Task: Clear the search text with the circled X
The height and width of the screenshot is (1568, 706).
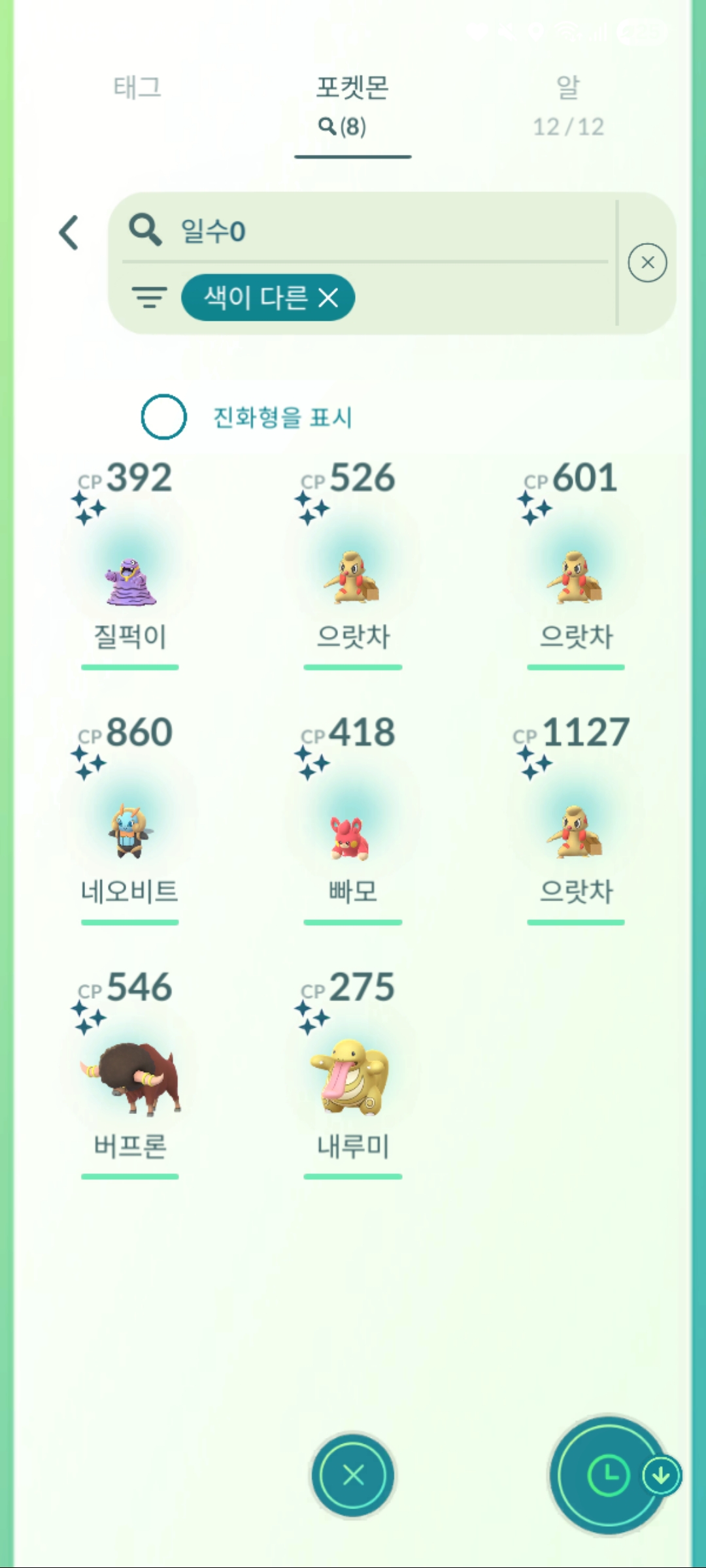Action: click(647, 263)
